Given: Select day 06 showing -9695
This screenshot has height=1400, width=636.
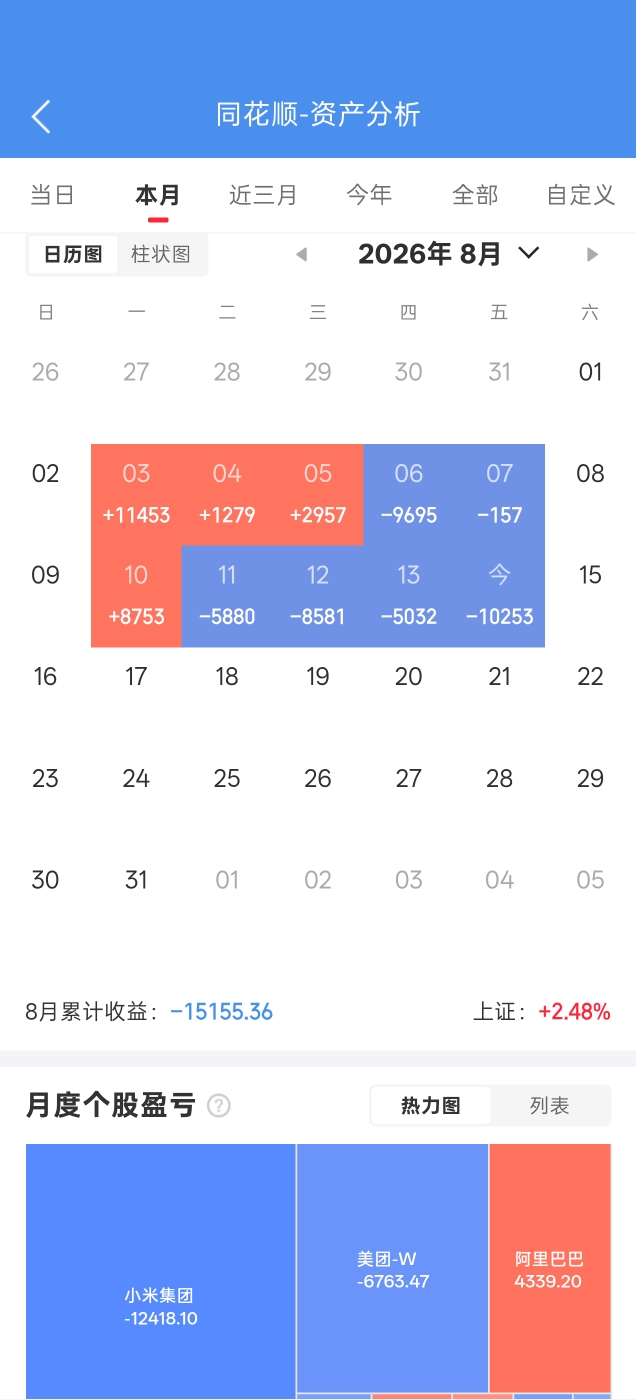Looking at the screenshot, I should [408, 495].
